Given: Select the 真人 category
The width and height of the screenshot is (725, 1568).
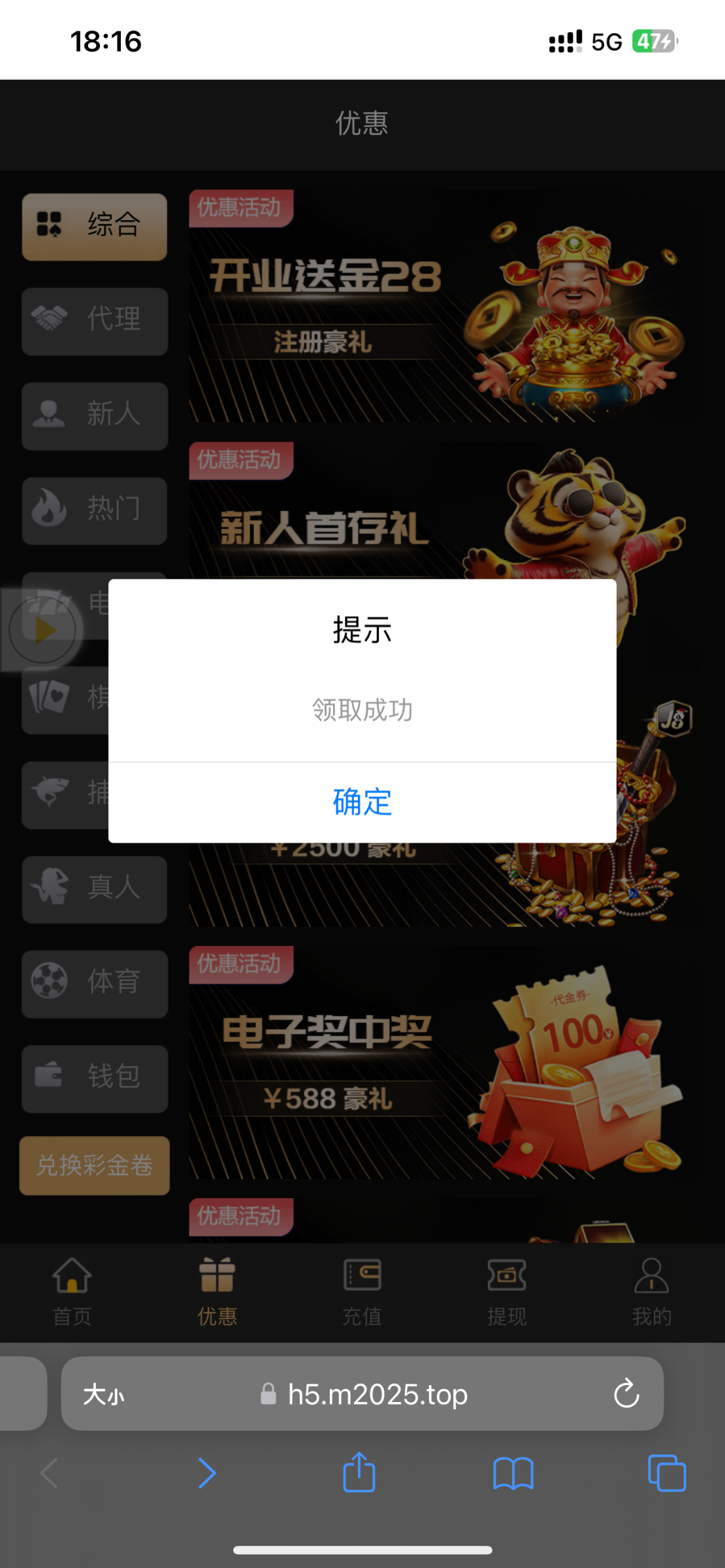Looking at the screenshot, I should pos(95,889).
